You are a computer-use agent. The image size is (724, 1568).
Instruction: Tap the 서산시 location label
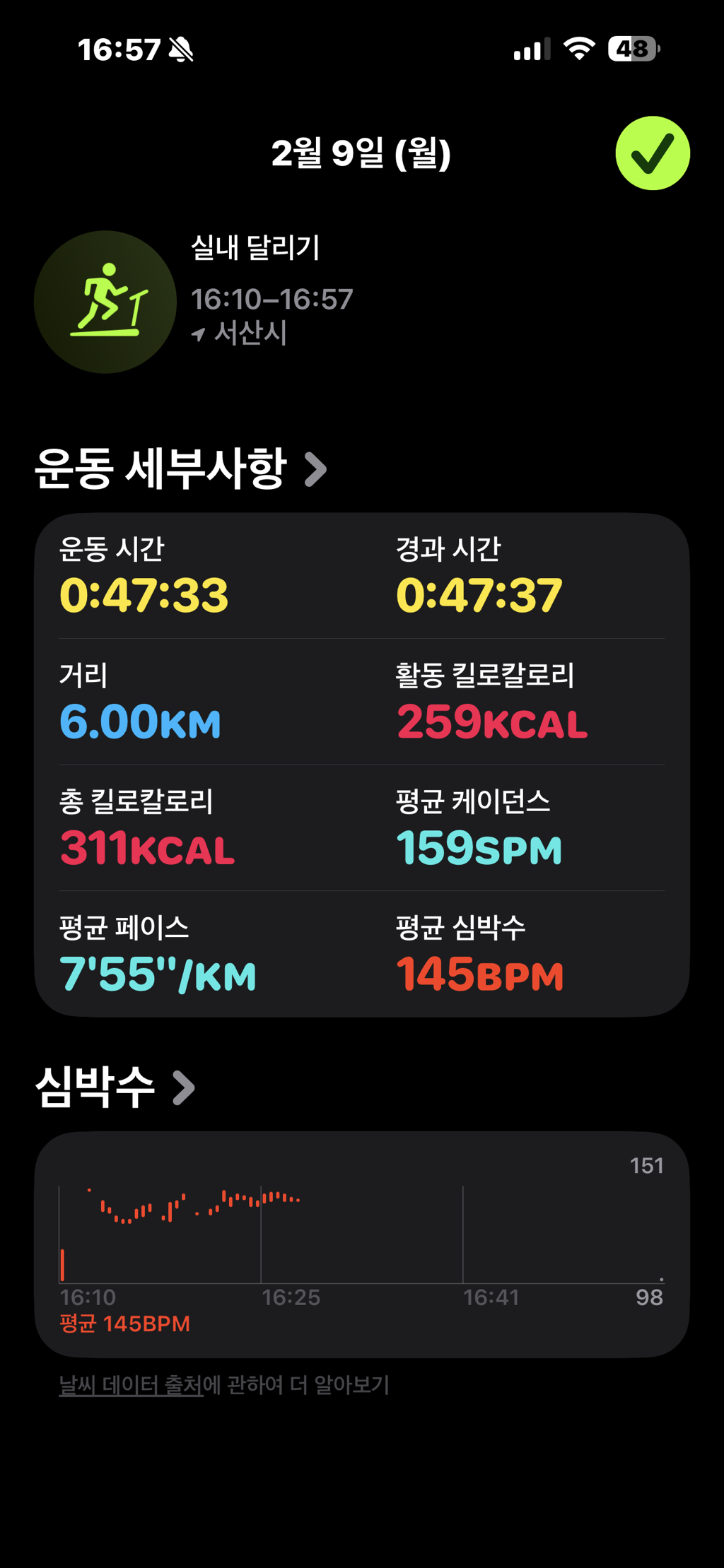[x=250, y=334]
